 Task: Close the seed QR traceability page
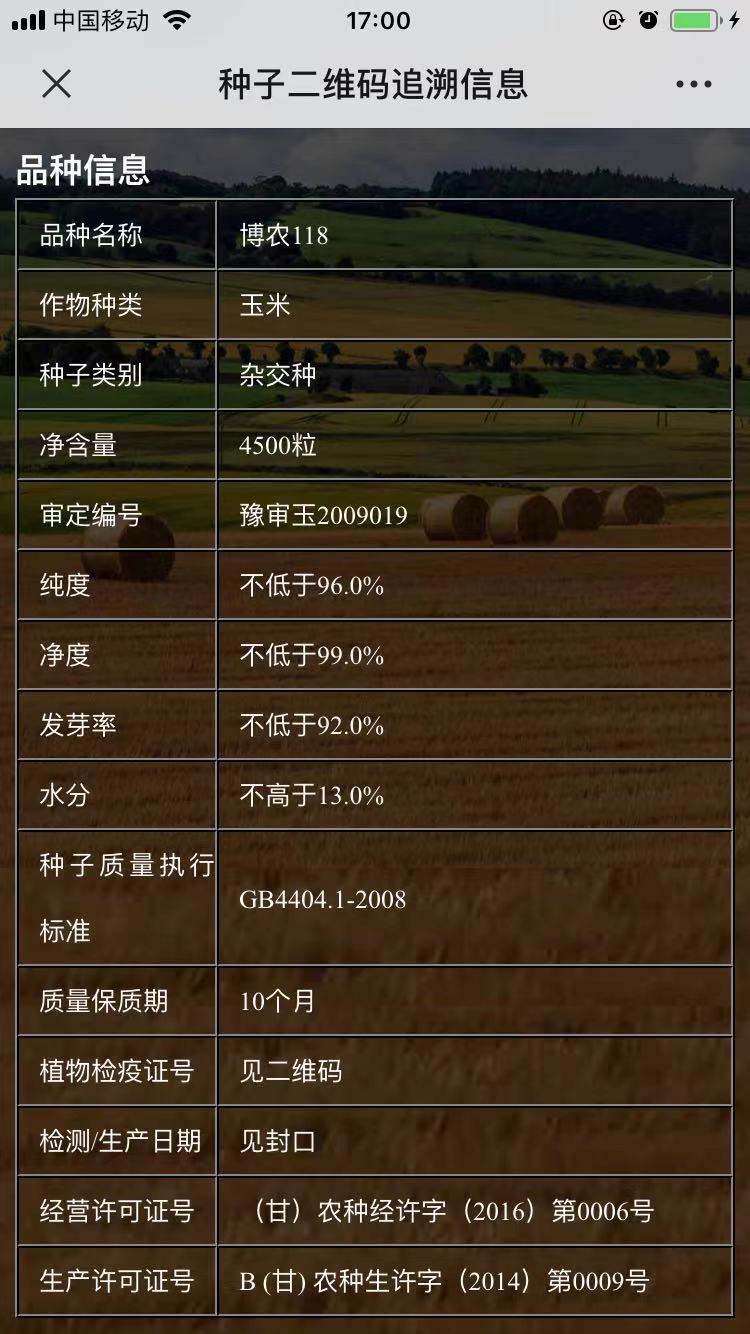(x=57, y=84)
